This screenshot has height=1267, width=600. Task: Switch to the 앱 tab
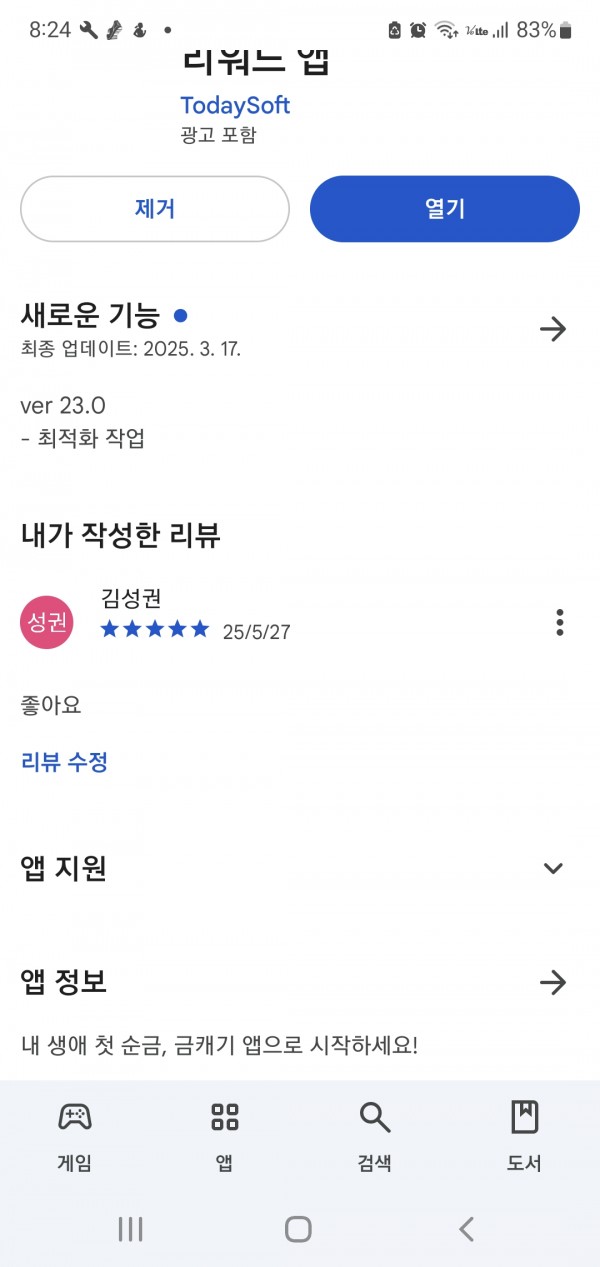225,1137
